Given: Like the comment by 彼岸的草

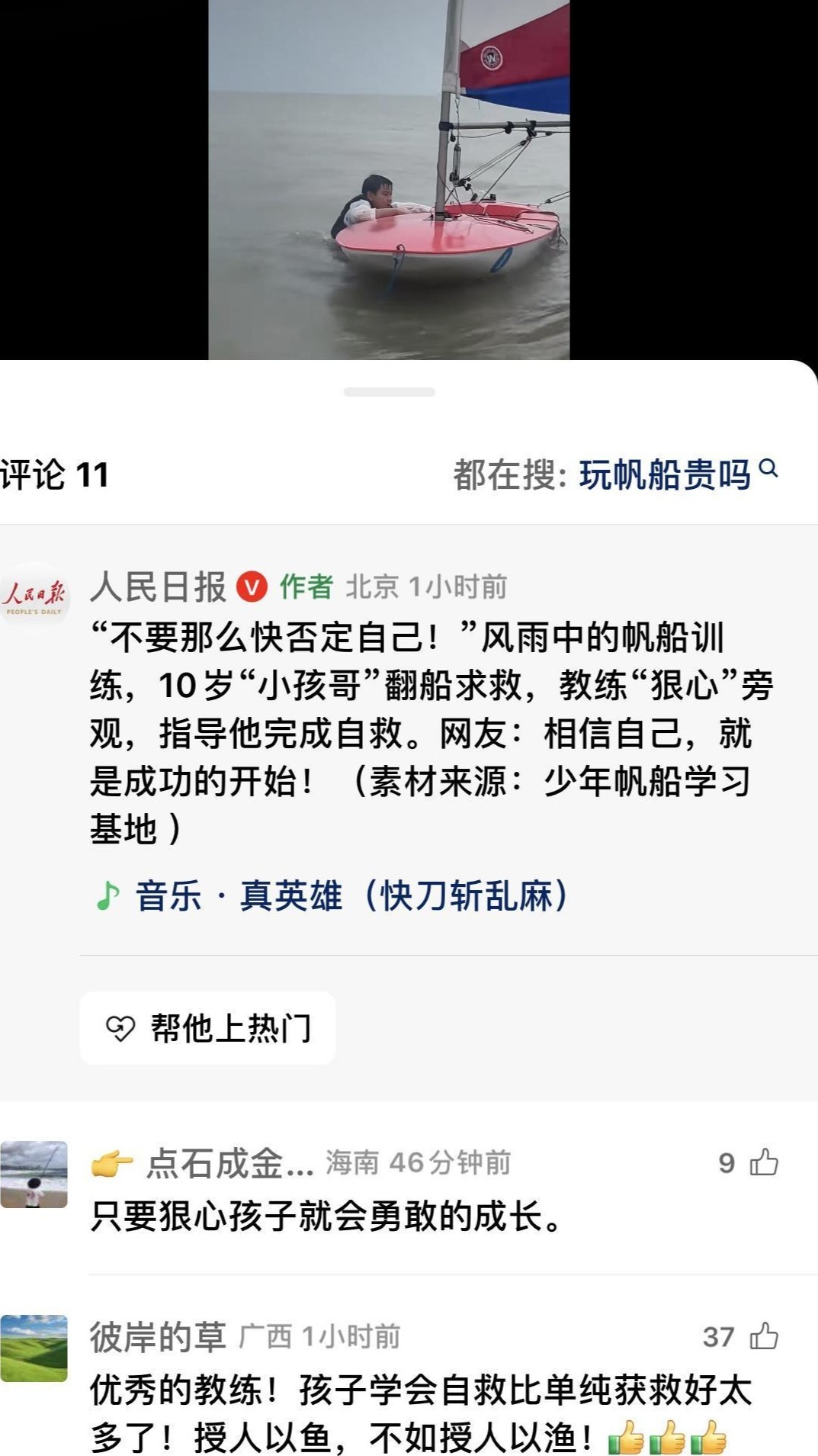Looking at the screenshot, I should click(x=764, y=1336).
